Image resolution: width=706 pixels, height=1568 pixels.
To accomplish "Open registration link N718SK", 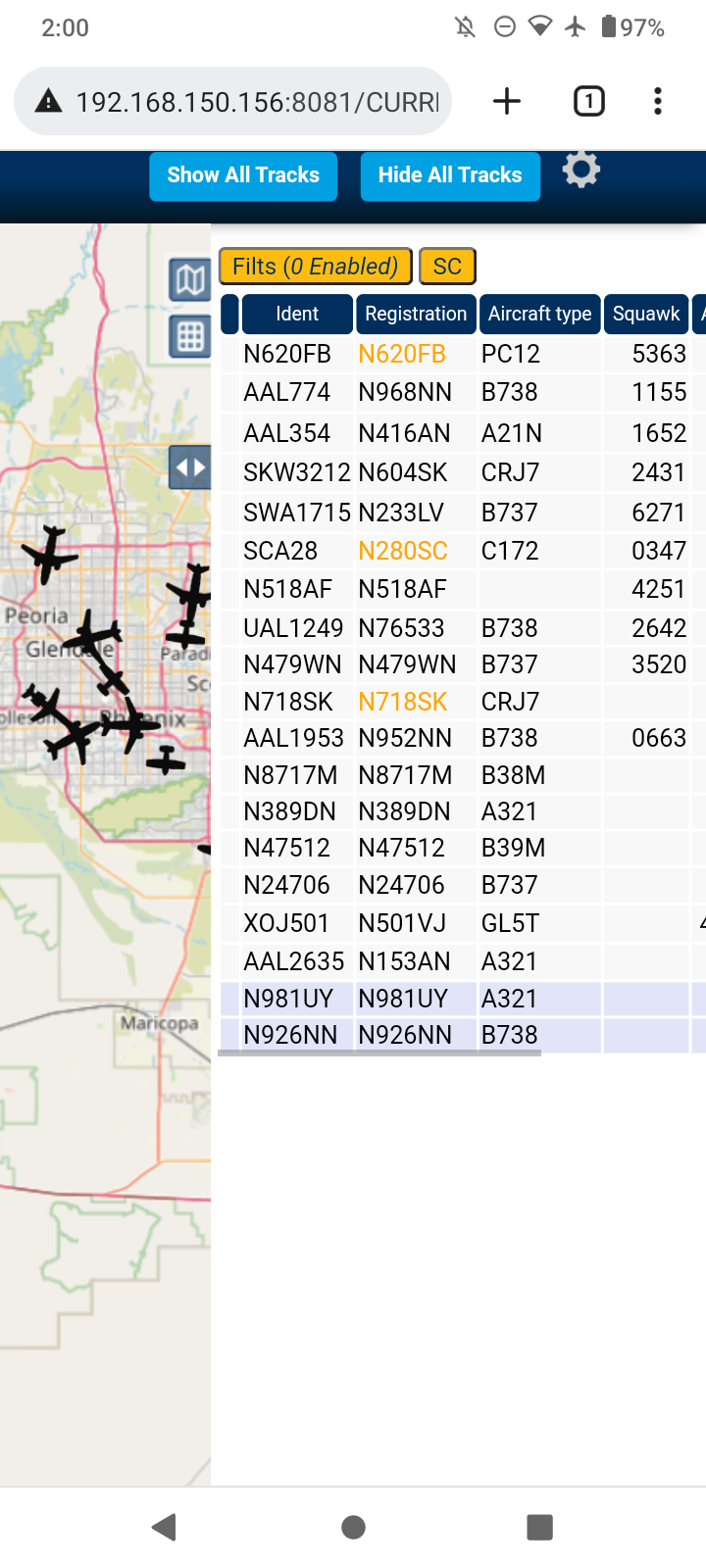I will pos(403,702).
